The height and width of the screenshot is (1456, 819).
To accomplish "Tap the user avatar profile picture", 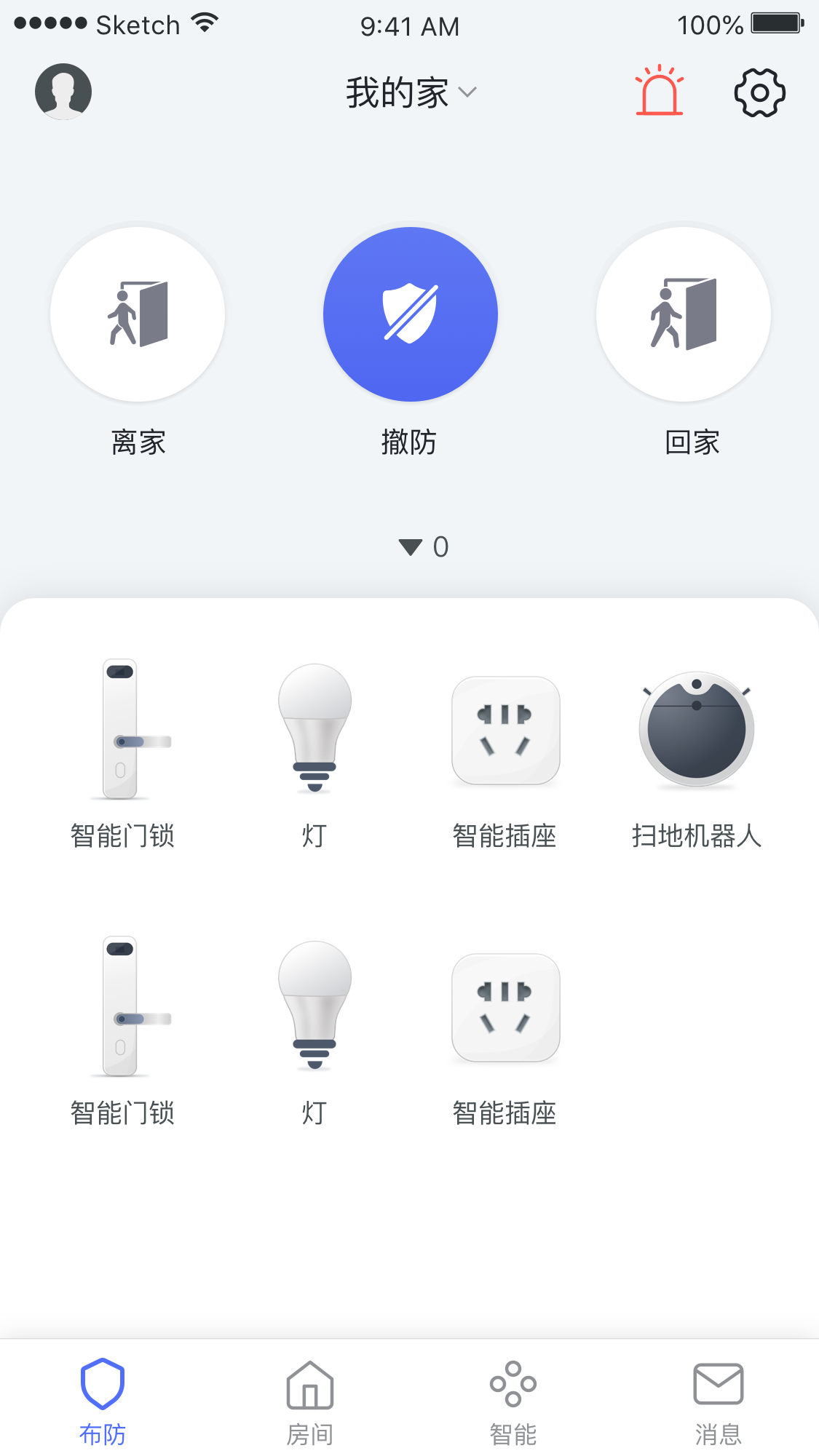I will coord(63,89).
